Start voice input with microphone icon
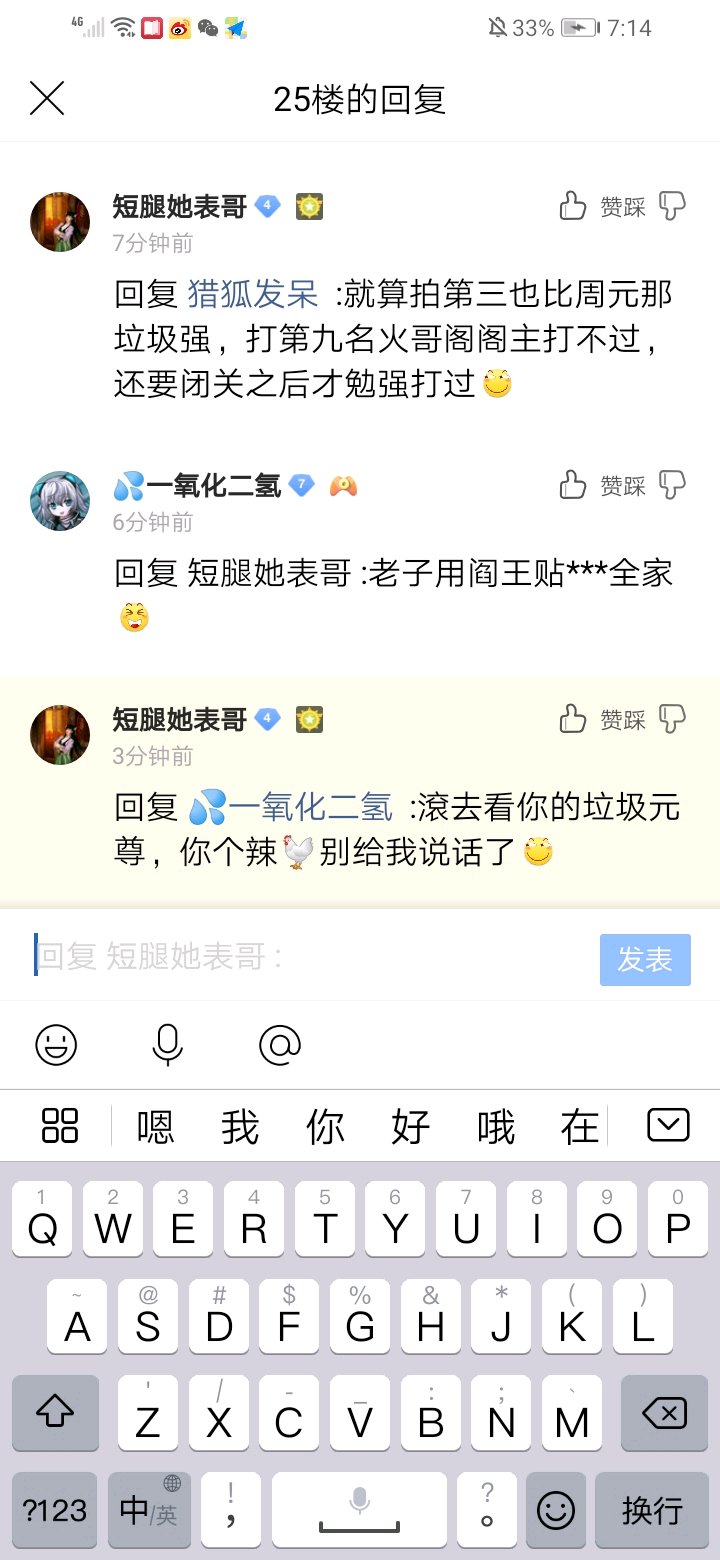Image resolution: width=720 pixels, height=1560 pixels. [167, 1045]
